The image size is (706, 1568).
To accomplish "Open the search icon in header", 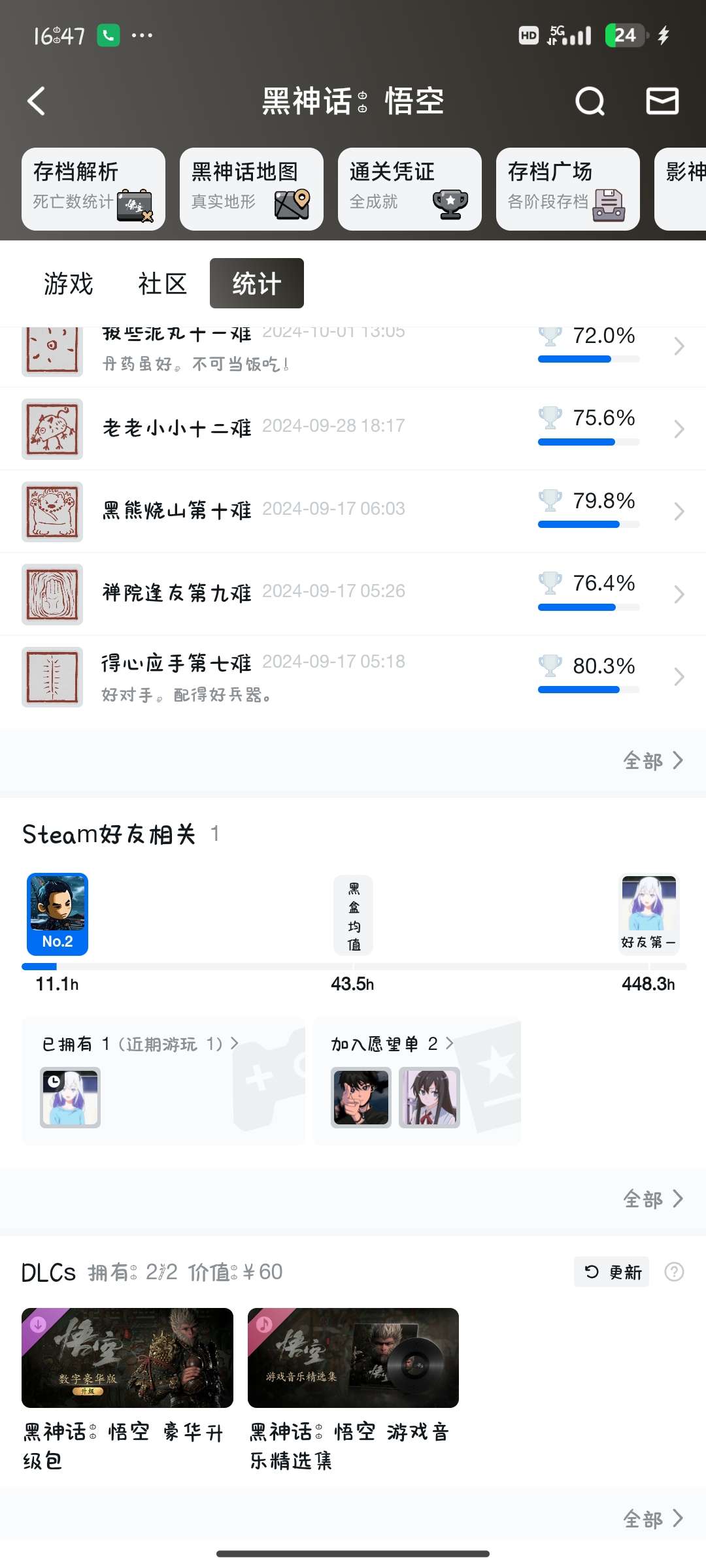I will (x=590, y=101).
